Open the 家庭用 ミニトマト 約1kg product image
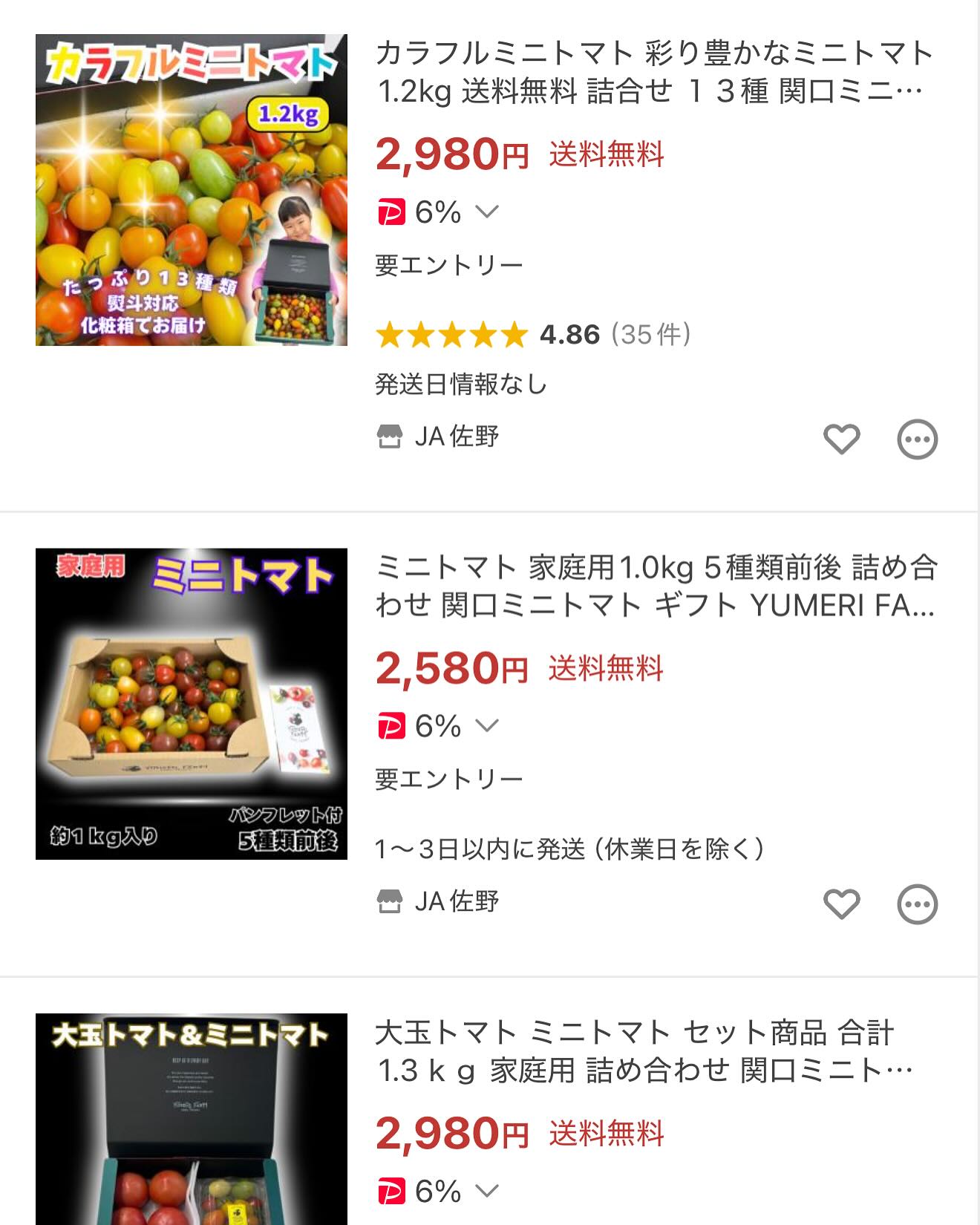 (x=191, y=704)
